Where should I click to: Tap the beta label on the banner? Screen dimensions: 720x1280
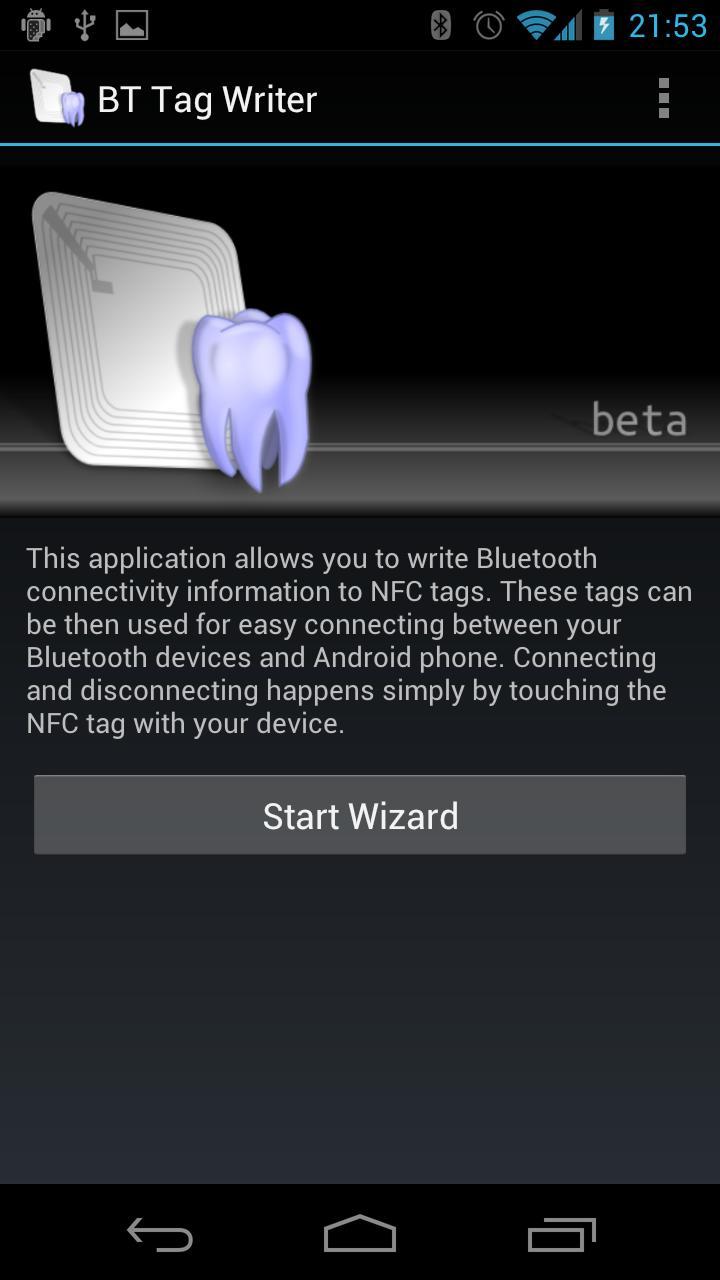[x=640, y=420]
